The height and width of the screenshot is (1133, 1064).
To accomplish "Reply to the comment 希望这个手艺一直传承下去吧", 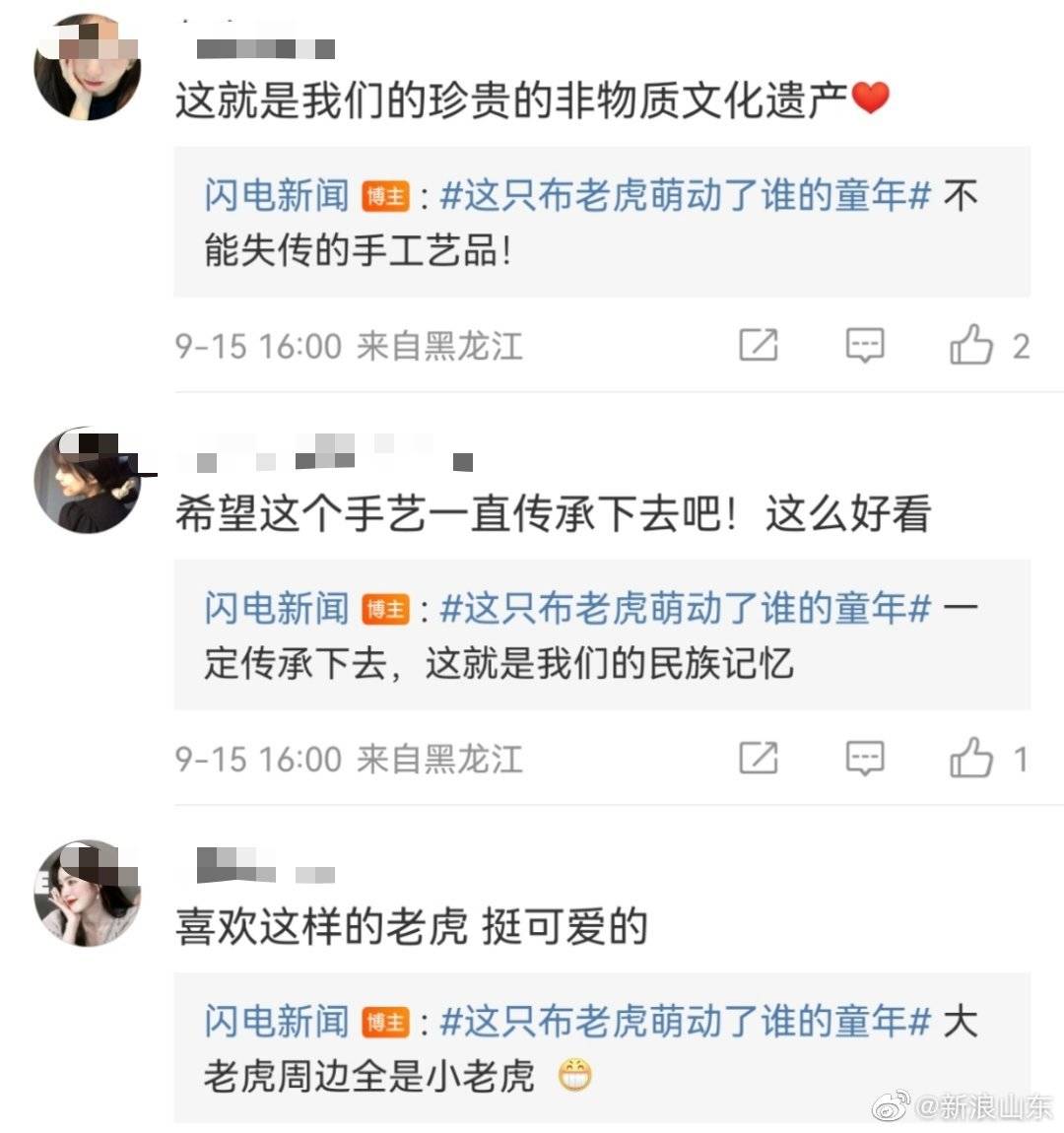I will (x=865, y=758).
